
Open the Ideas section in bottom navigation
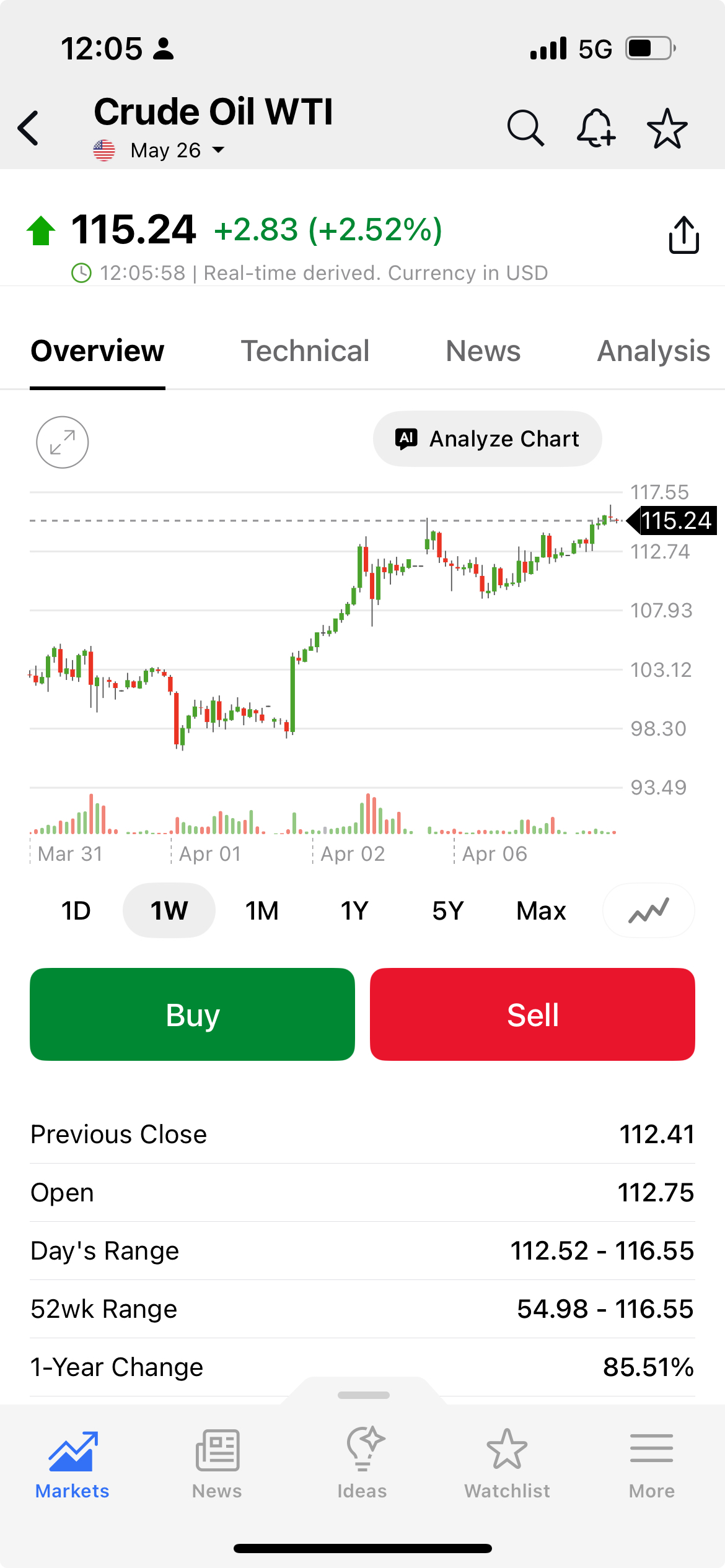coord(362,1464)
